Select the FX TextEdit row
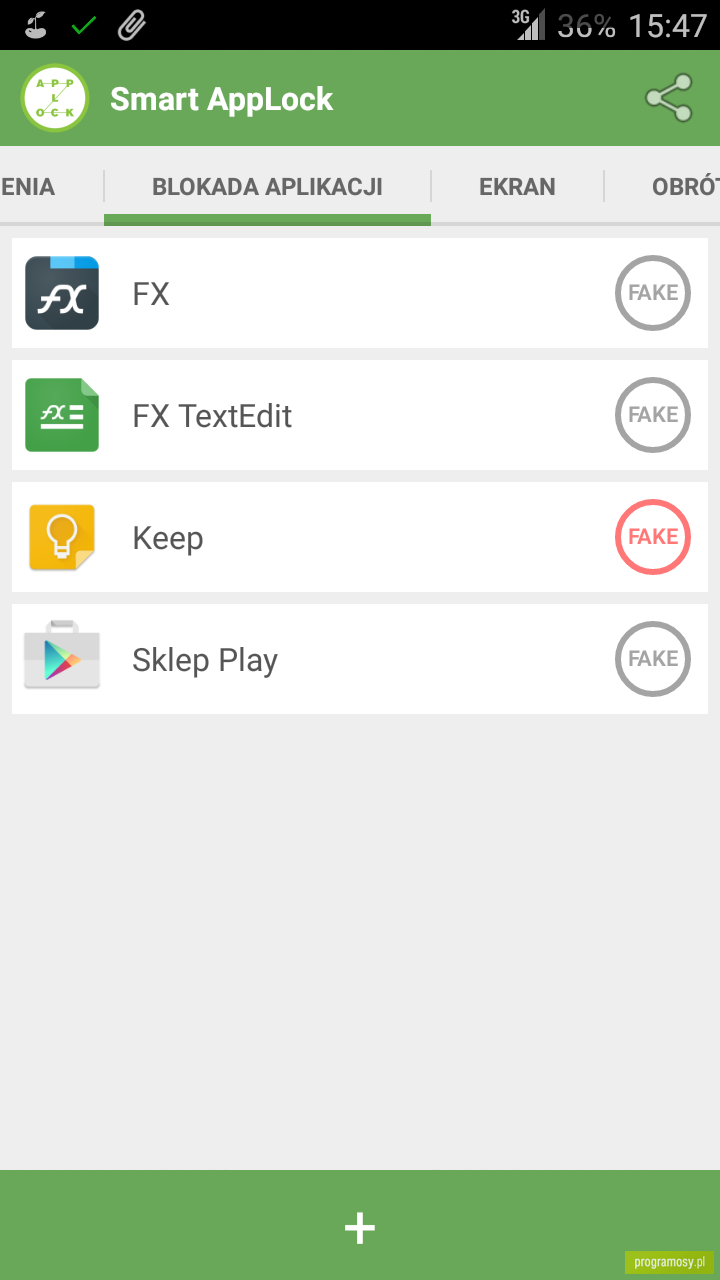This screenshot has height=1280, width=720. pyautogui.click(x=360, y=415)
